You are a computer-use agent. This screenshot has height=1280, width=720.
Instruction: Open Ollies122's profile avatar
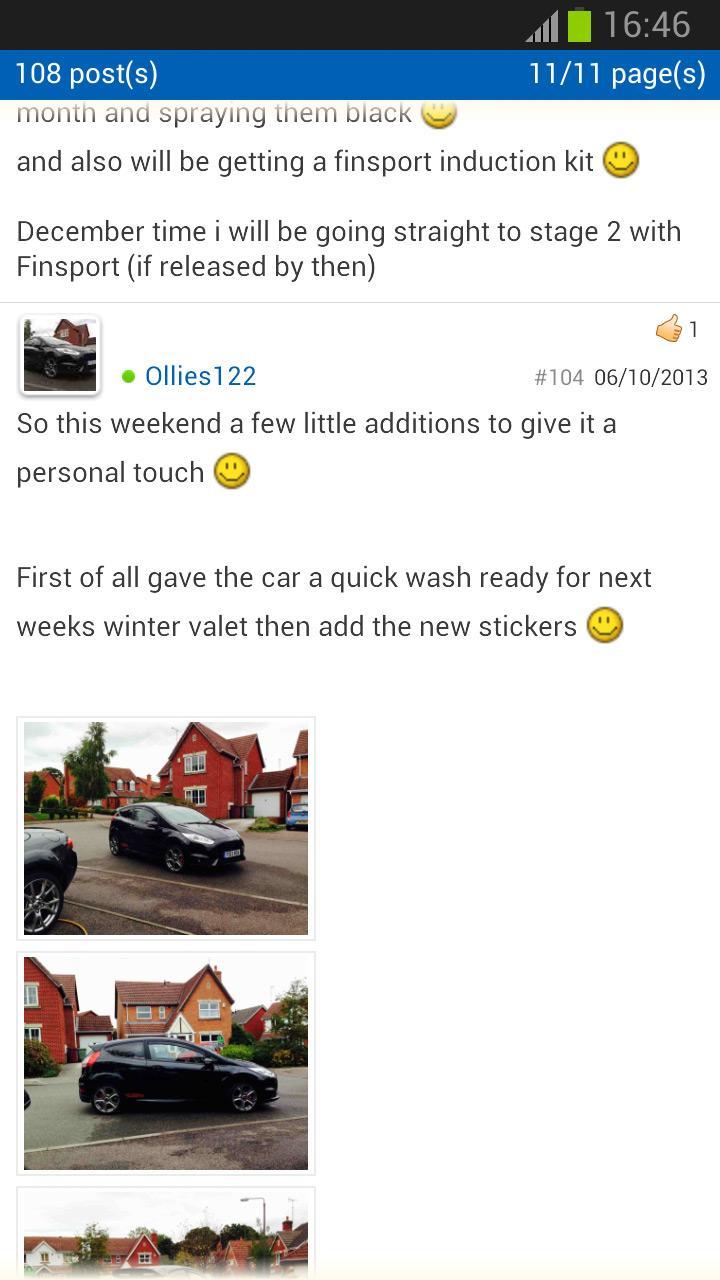tap(60, 355)
